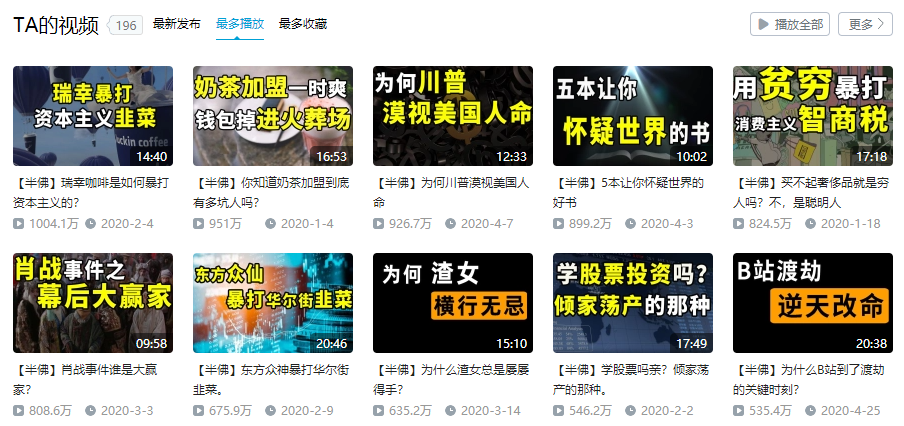The image size is (904, 426).
Task: Watch the 为何渣女横行无忌 video
Action: pos(453,302)
